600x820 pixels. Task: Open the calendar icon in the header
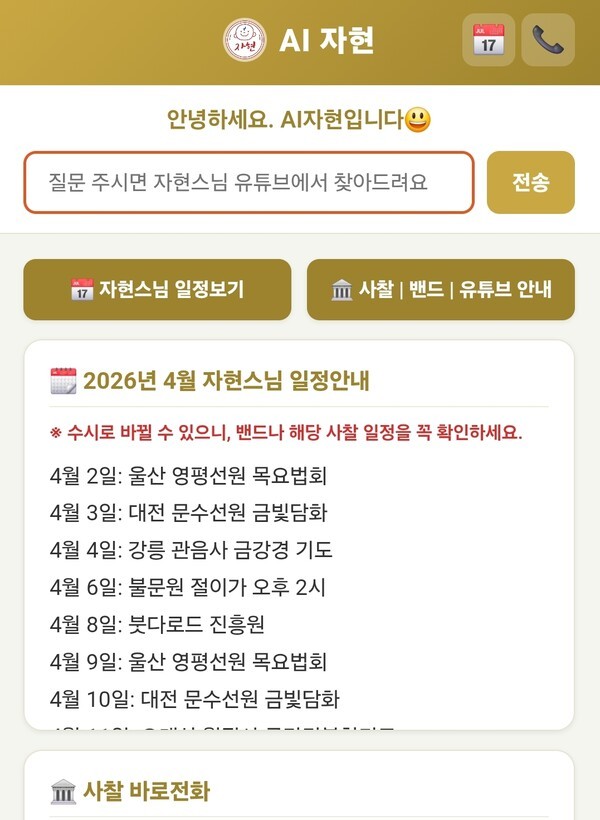click(x=488, y=40)
